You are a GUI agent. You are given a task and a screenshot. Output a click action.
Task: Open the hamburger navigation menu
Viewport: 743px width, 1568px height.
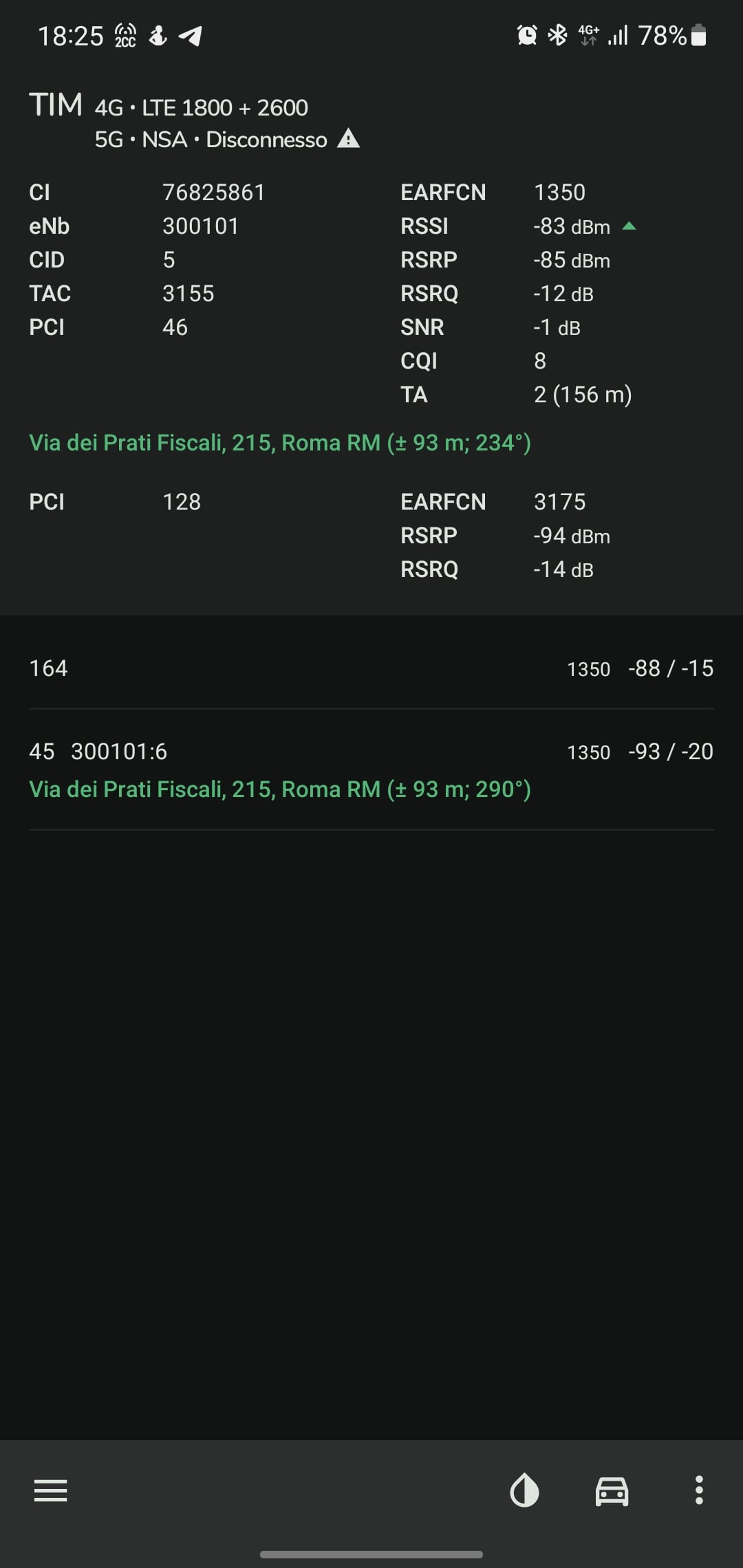pos(50,1490)
